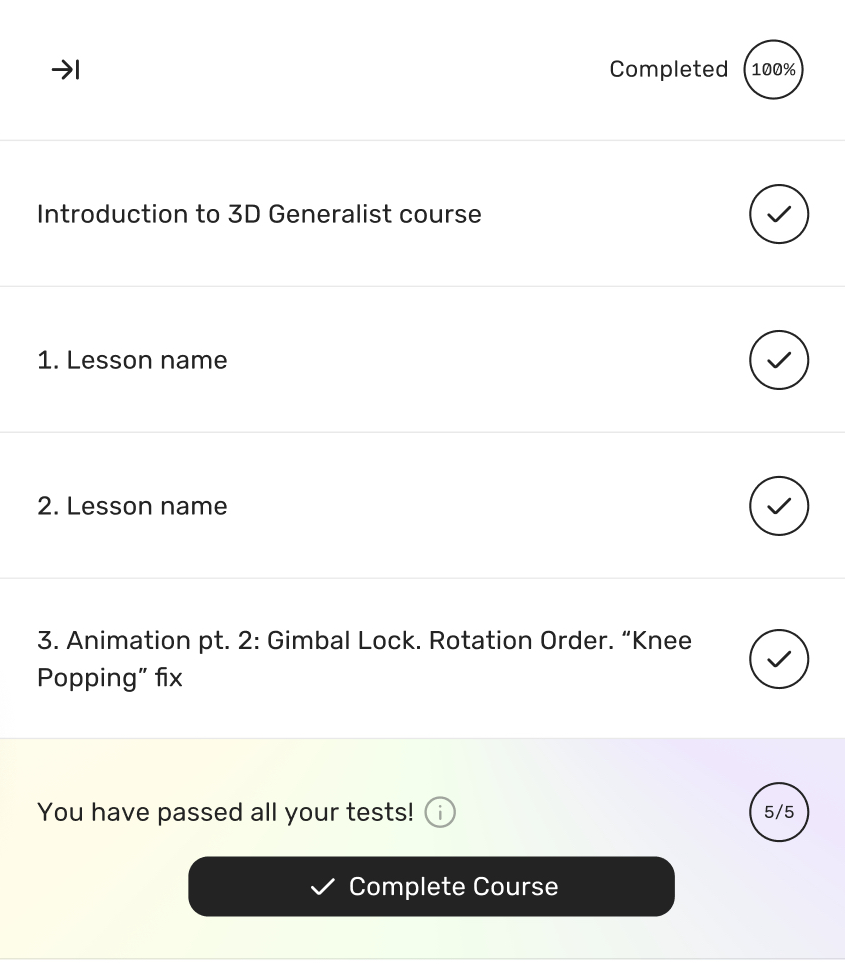Viewport: 845px width, 969px height.
Task: Open 2. Lesson name
Action: pos(132,506)
